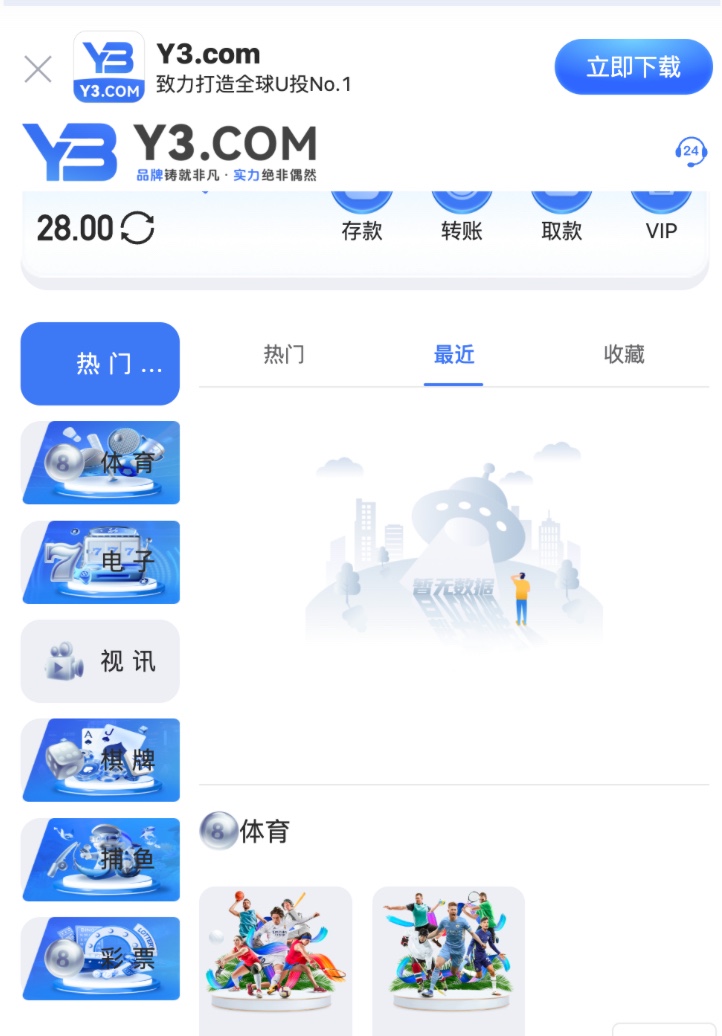Dismiss the Y3.com download banner
Viewport: 722px width, 1036px height.
click(x=38, y=69)
